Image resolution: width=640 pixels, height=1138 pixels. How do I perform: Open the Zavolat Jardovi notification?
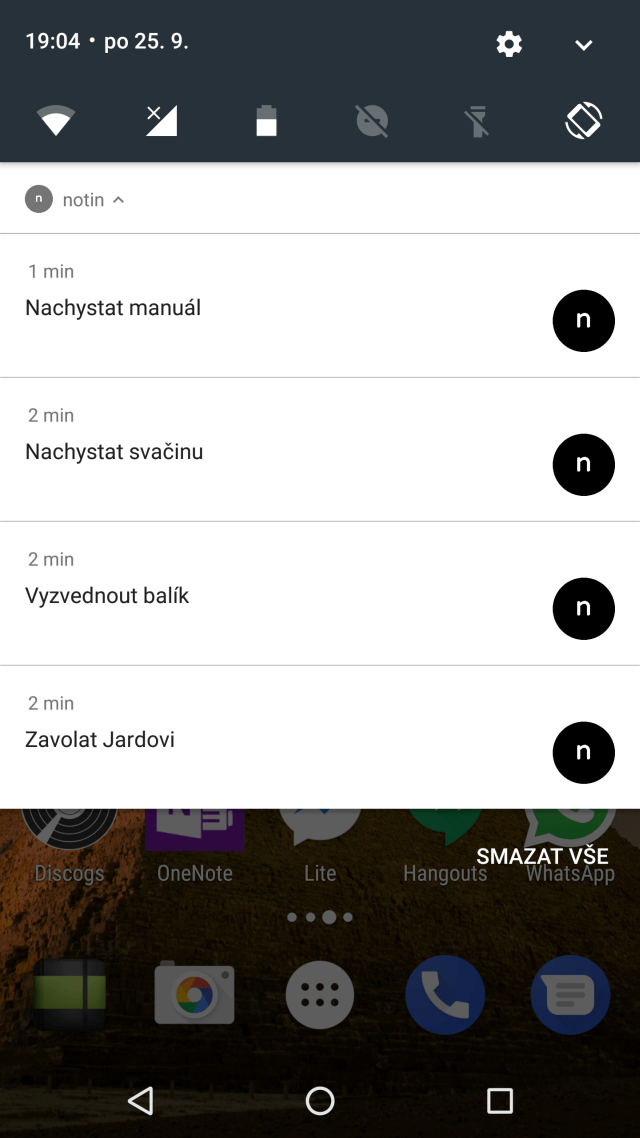tap(320, 737)
